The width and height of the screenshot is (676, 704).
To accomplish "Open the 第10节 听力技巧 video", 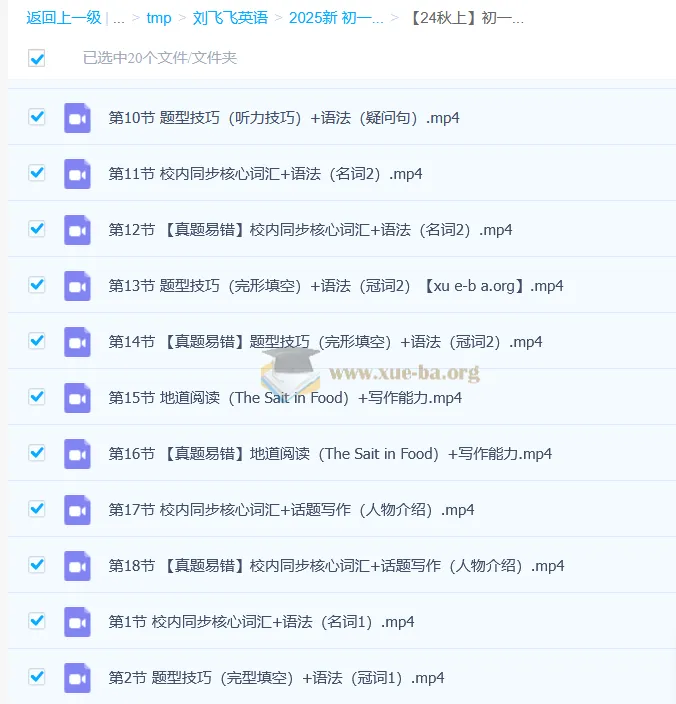I will (x=283, y=118).
